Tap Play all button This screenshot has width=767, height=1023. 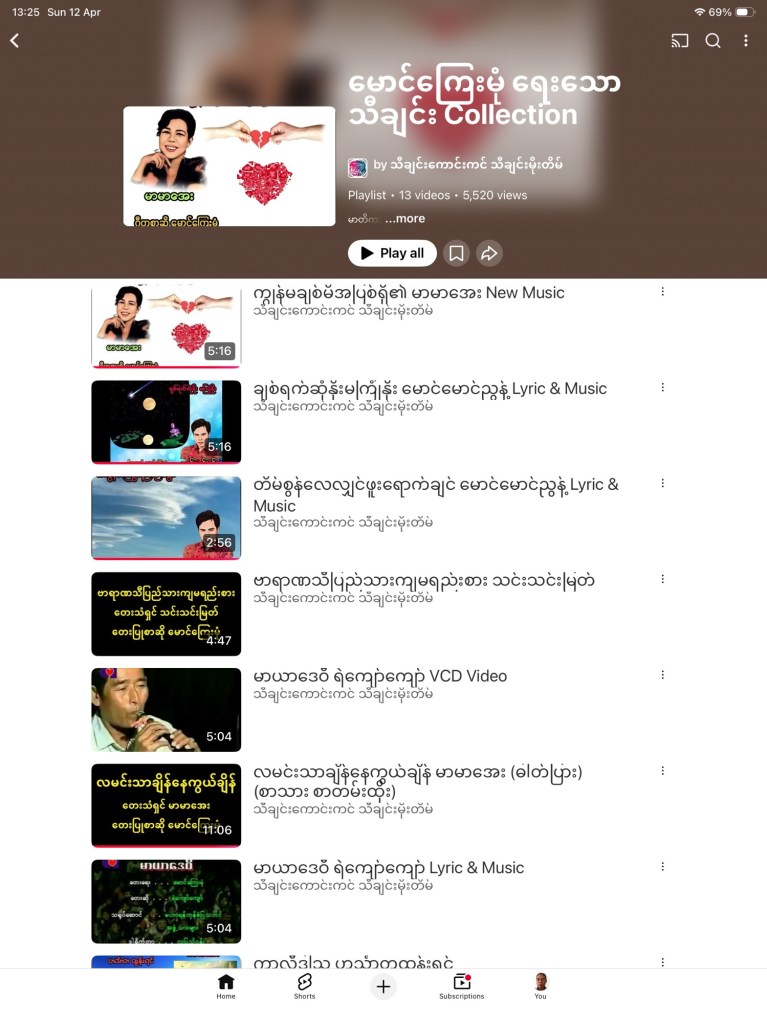click(392, 253)
